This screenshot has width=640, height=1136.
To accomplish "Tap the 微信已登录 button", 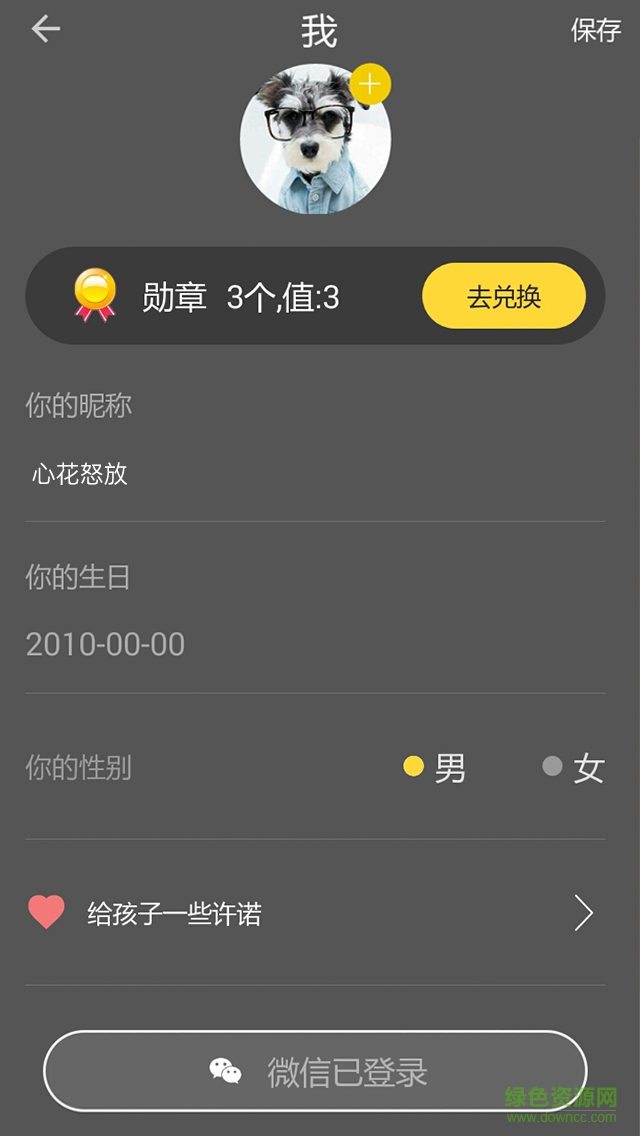I will pyautogui.click(x=315, y=1071).
